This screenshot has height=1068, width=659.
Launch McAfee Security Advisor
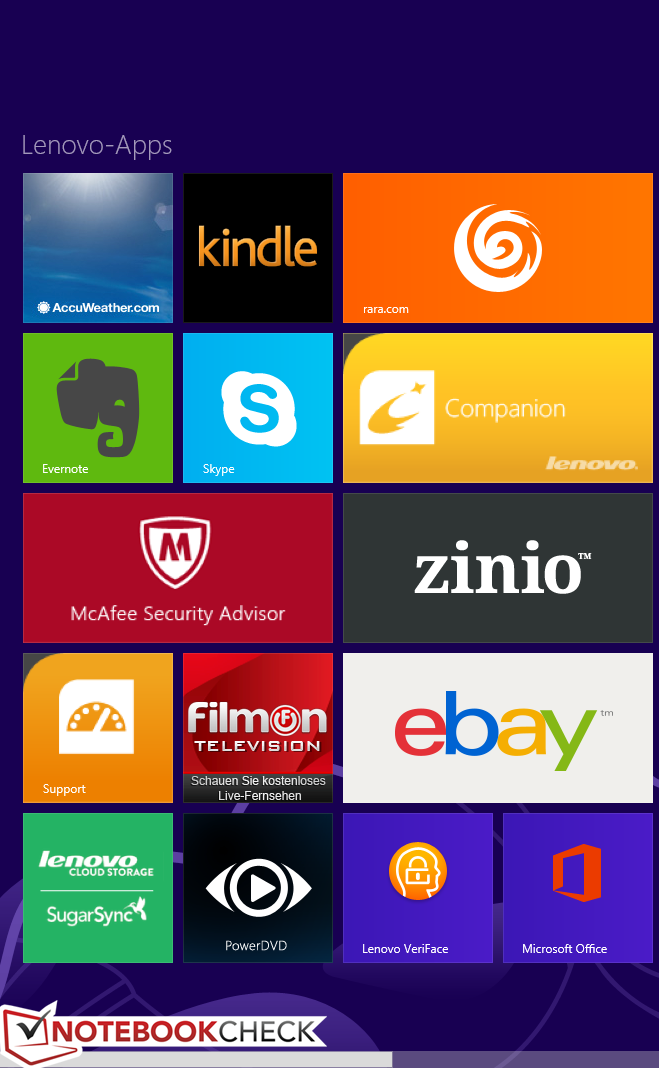coord(178,568)
